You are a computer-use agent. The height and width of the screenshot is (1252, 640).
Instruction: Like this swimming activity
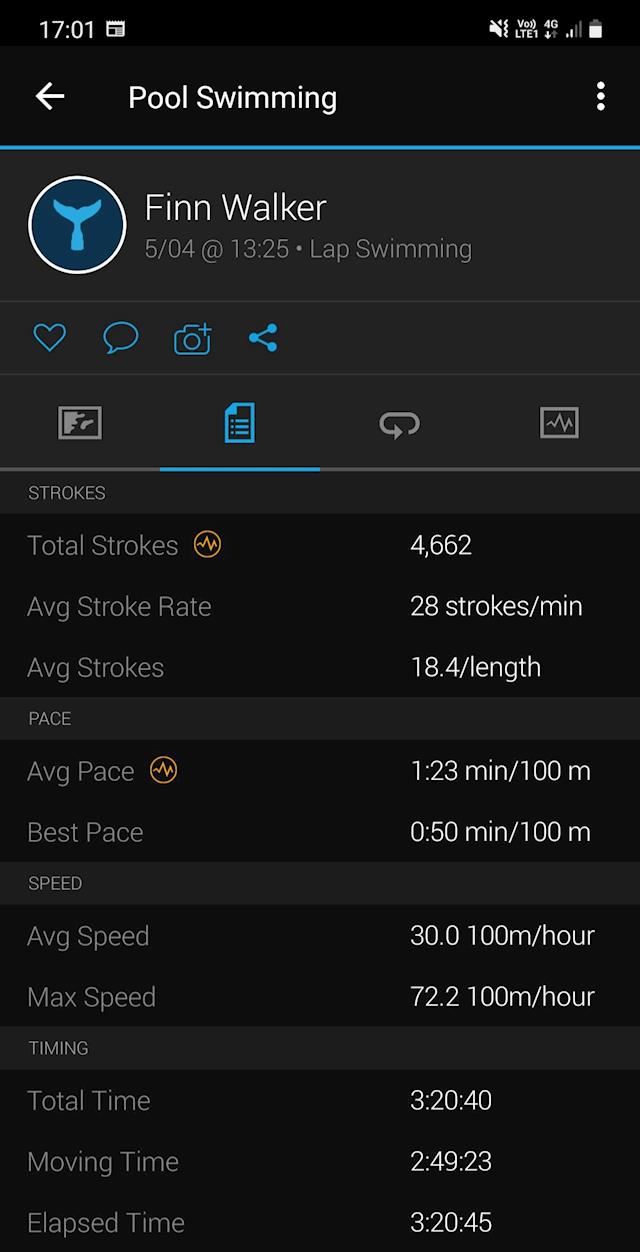[49, 338]
